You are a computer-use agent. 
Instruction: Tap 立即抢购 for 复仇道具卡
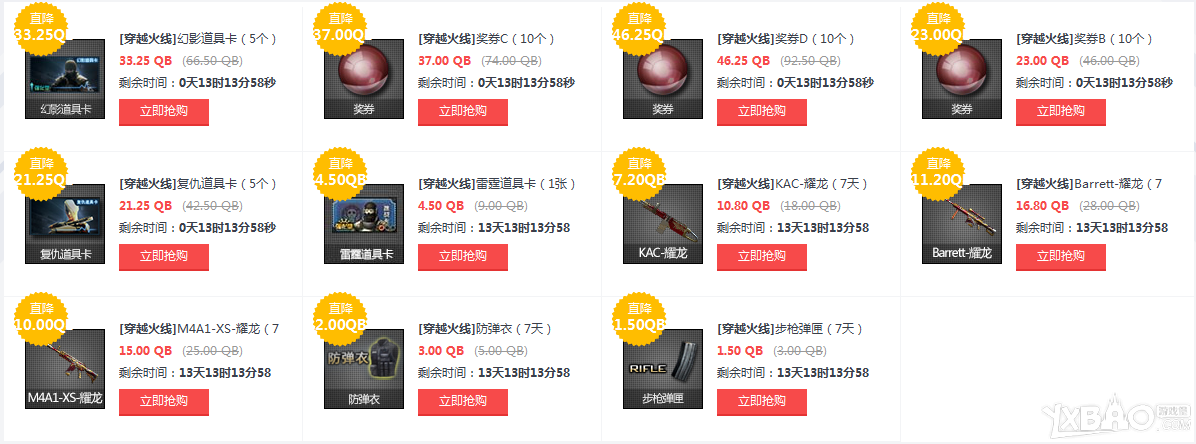click(x=163, y=256)
